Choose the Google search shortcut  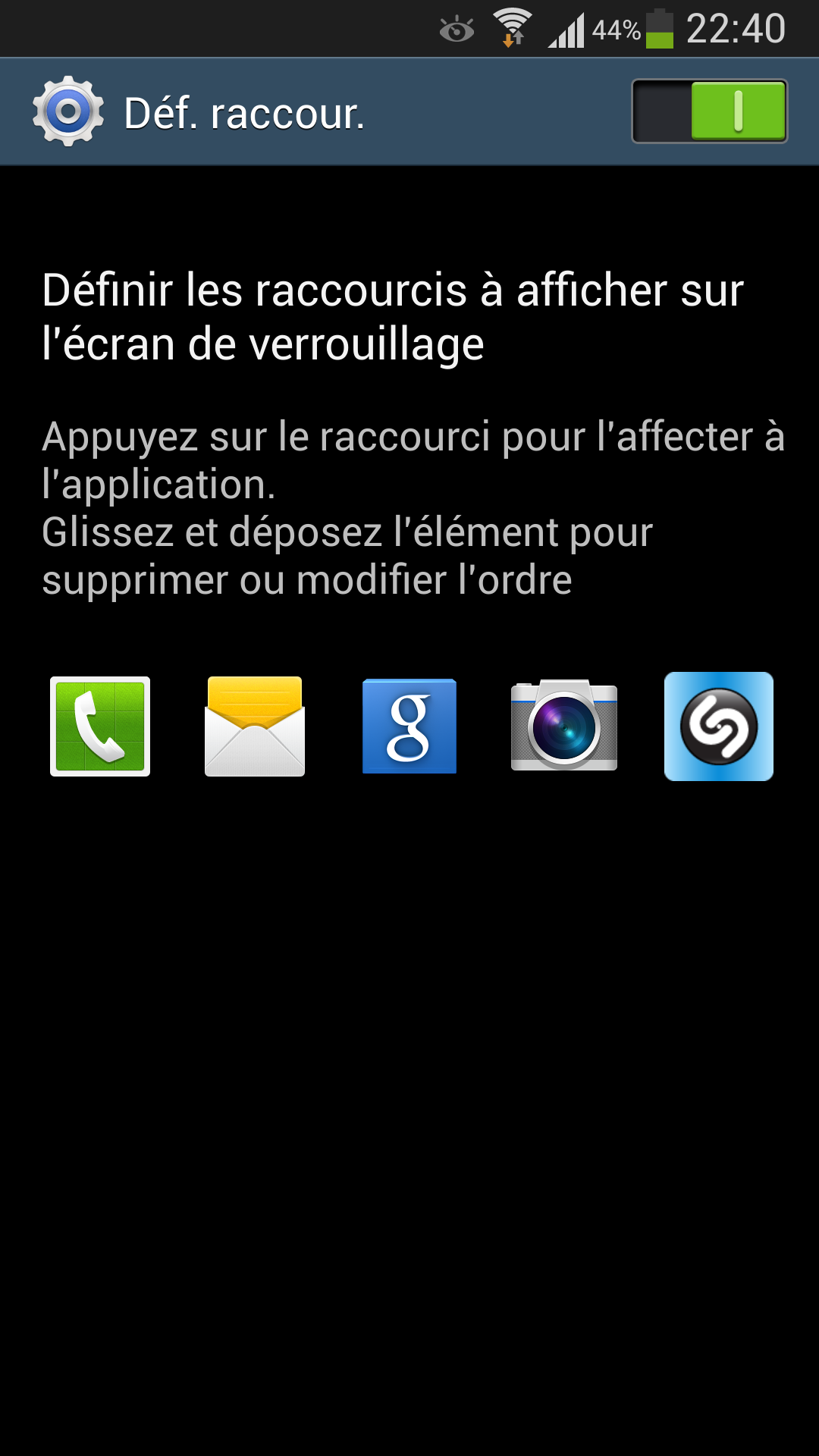[x=409, y=726]
